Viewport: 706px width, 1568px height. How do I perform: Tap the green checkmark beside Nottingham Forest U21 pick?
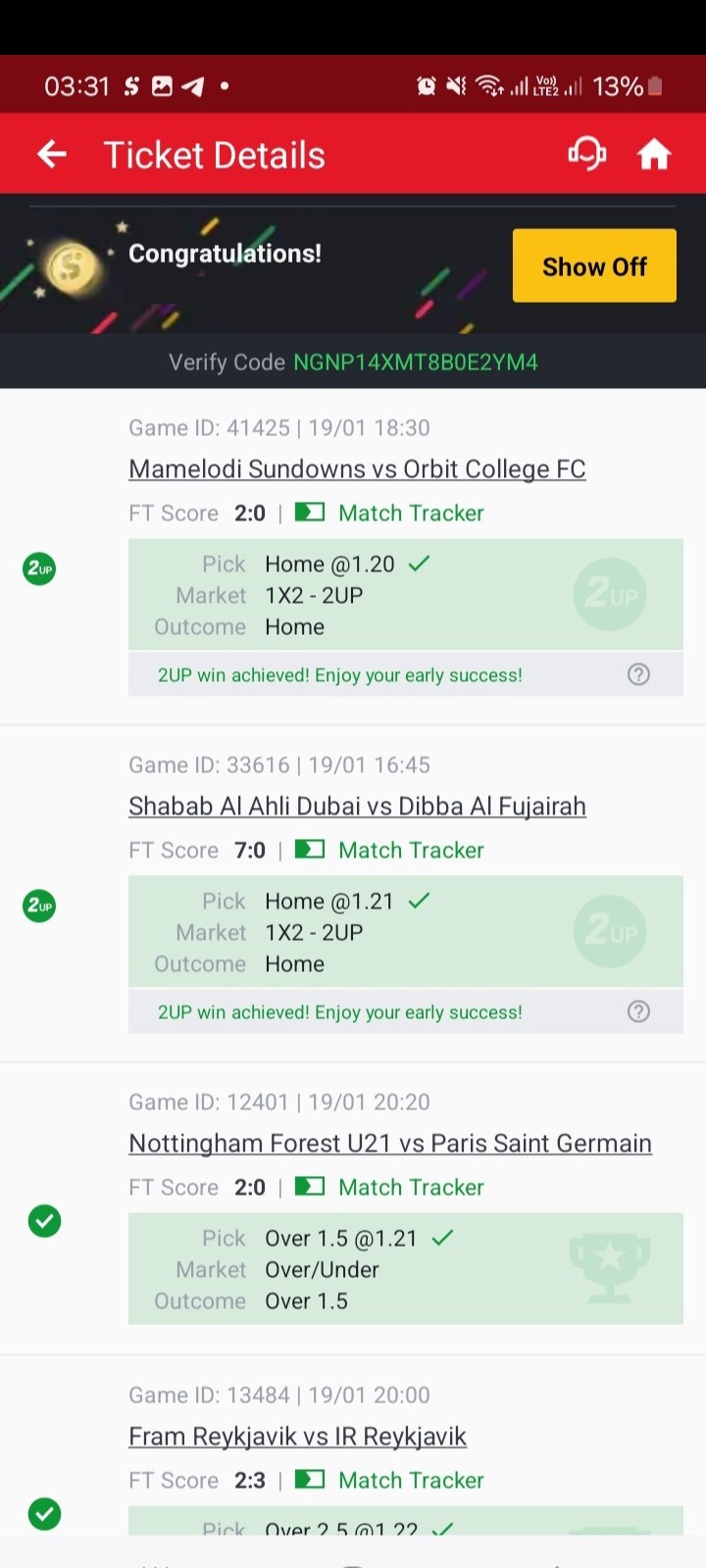point(43,1221)
